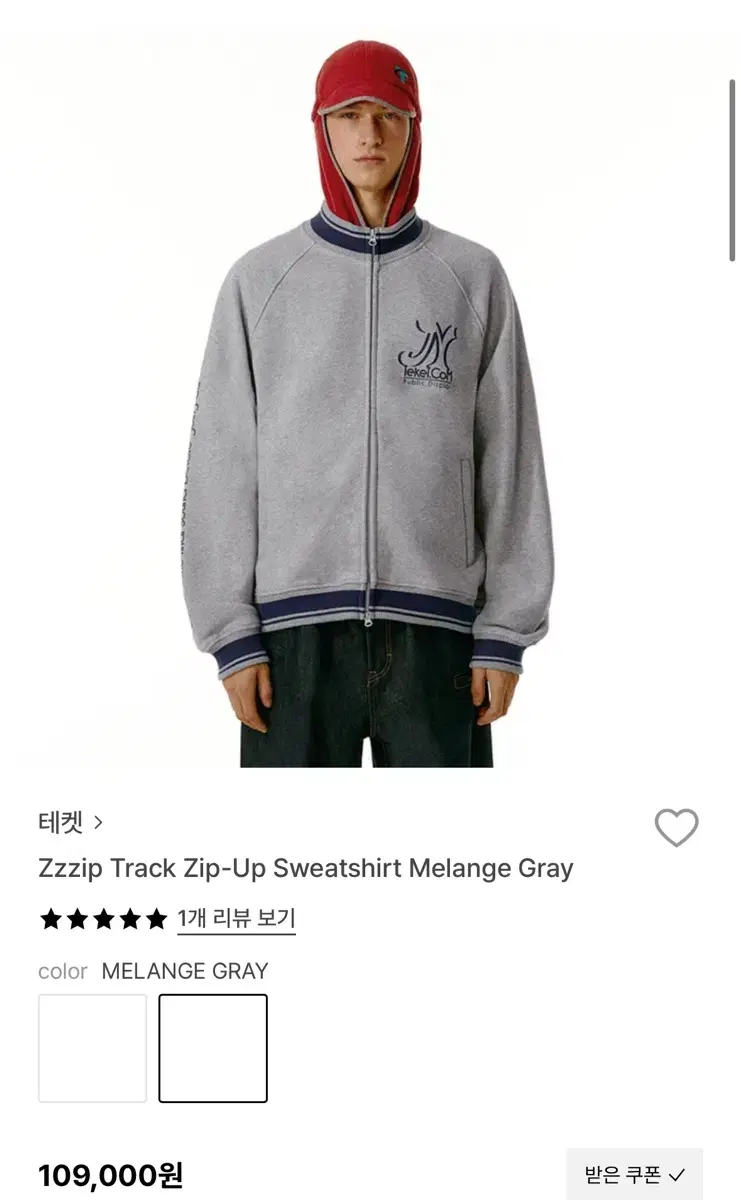The height and width of the screenshot is (1200, 741).
Task: Click the currently selected color swatch
Action: [213, 1048]
